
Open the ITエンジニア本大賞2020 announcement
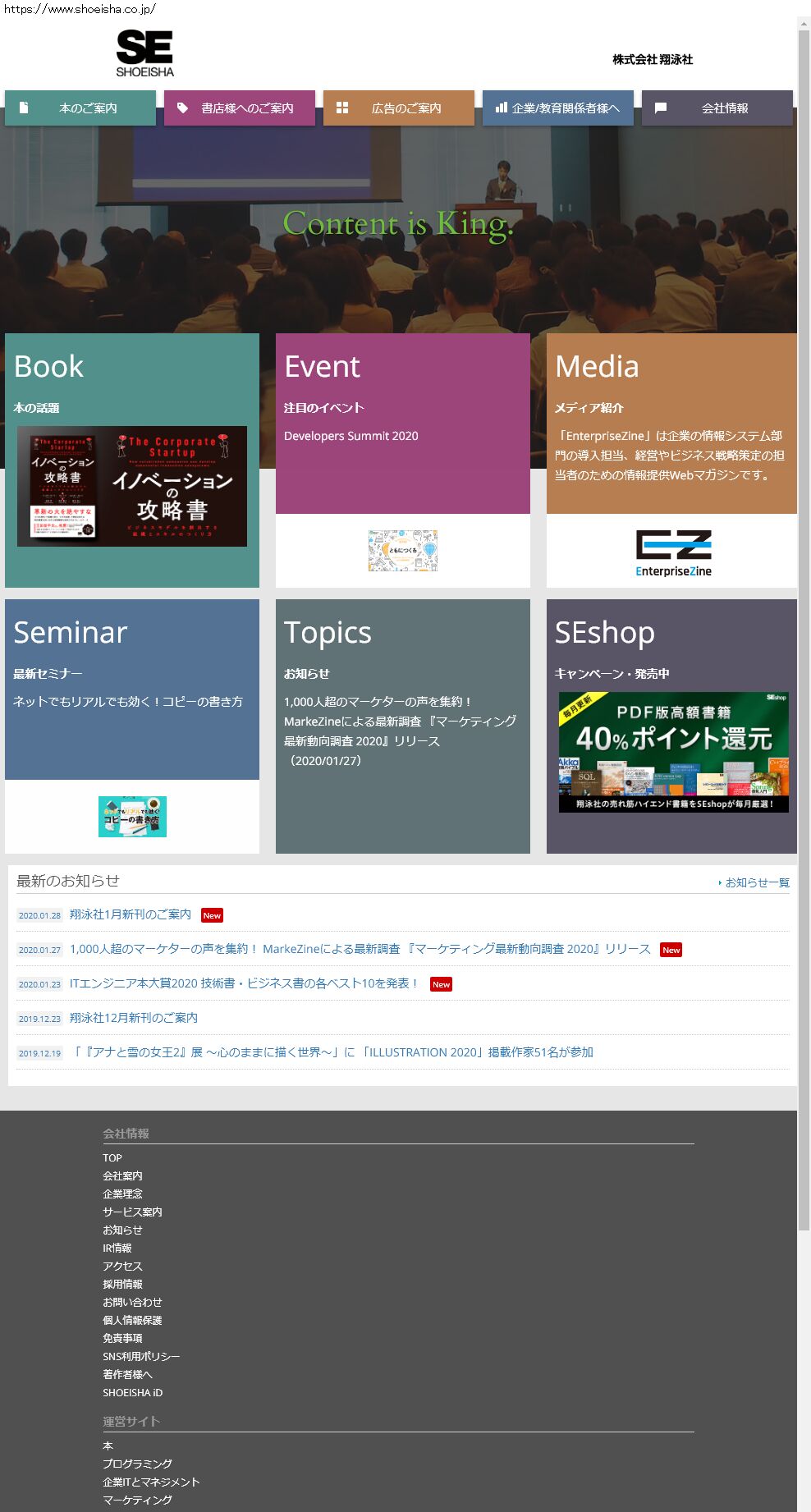pos(245,983)
